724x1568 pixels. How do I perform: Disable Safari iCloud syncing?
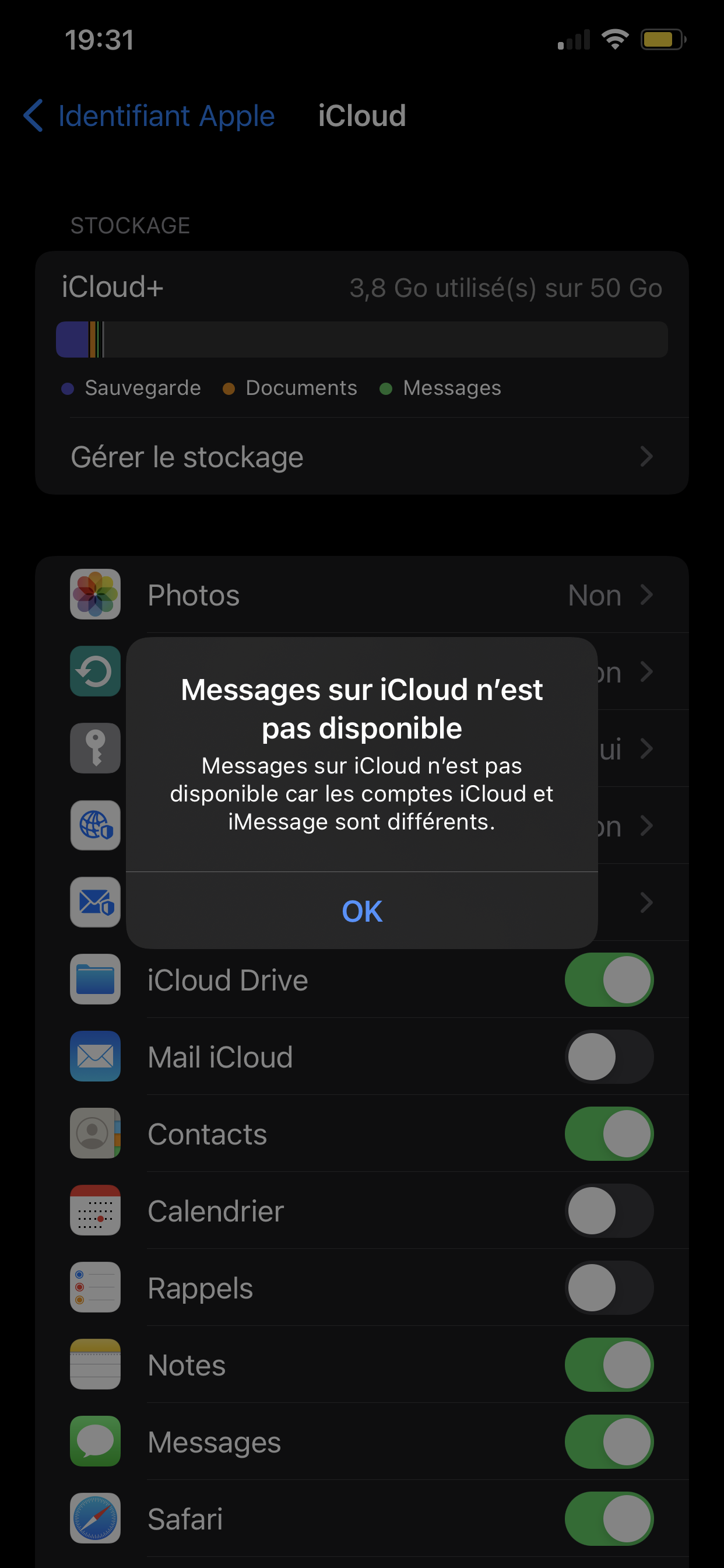click(609, 1518)
